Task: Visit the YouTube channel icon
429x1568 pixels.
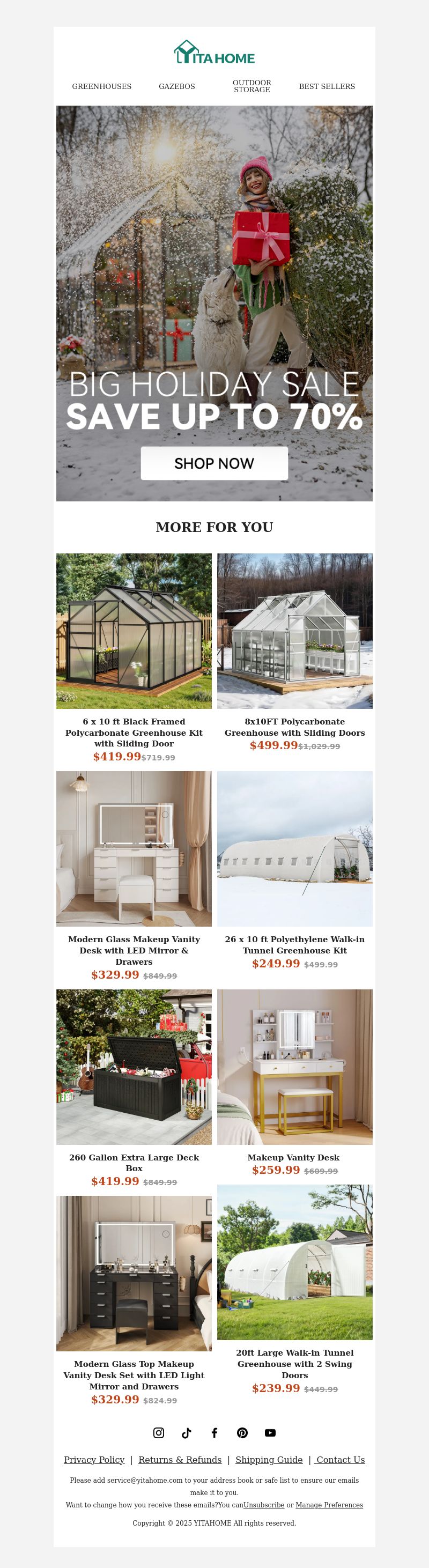Action: (270, 1432)
